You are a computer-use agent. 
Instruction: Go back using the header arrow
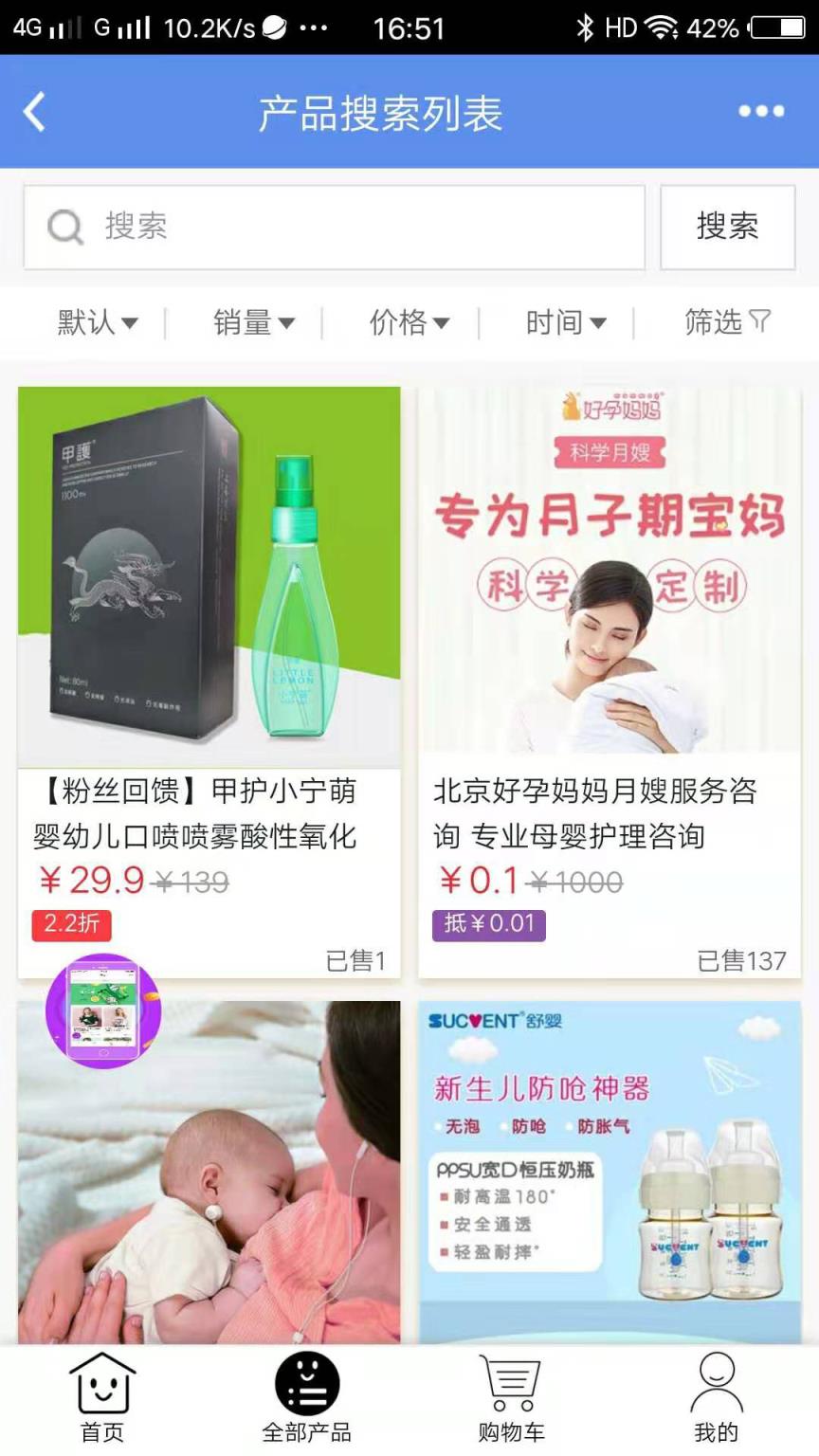tap(34, 112)
